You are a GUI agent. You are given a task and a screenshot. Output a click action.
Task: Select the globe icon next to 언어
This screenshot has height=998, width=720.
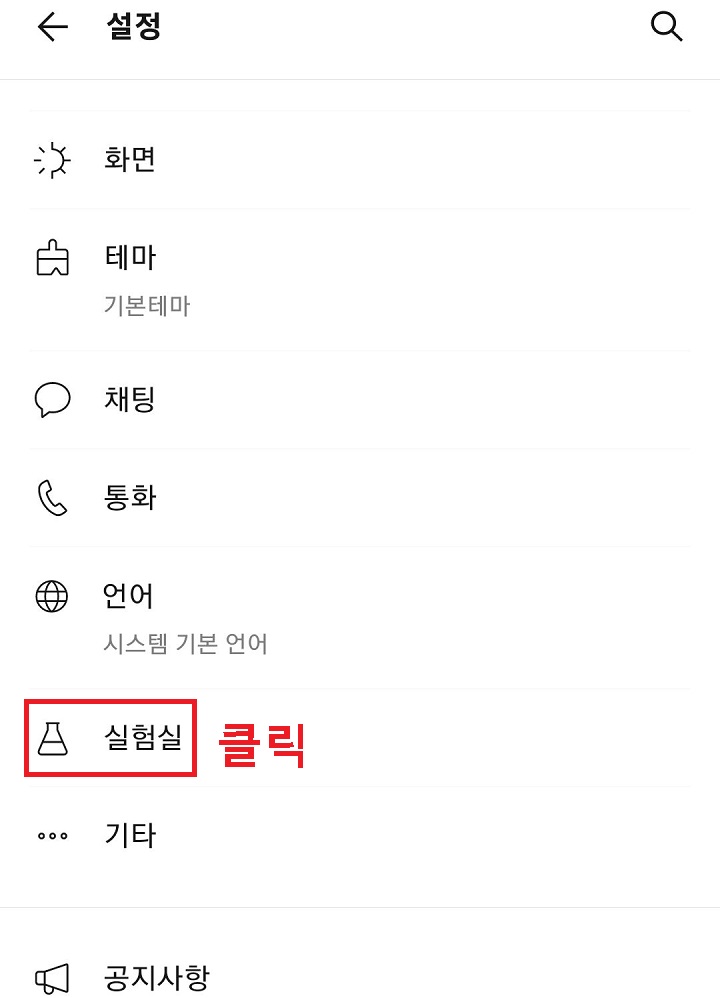point(52,596)
